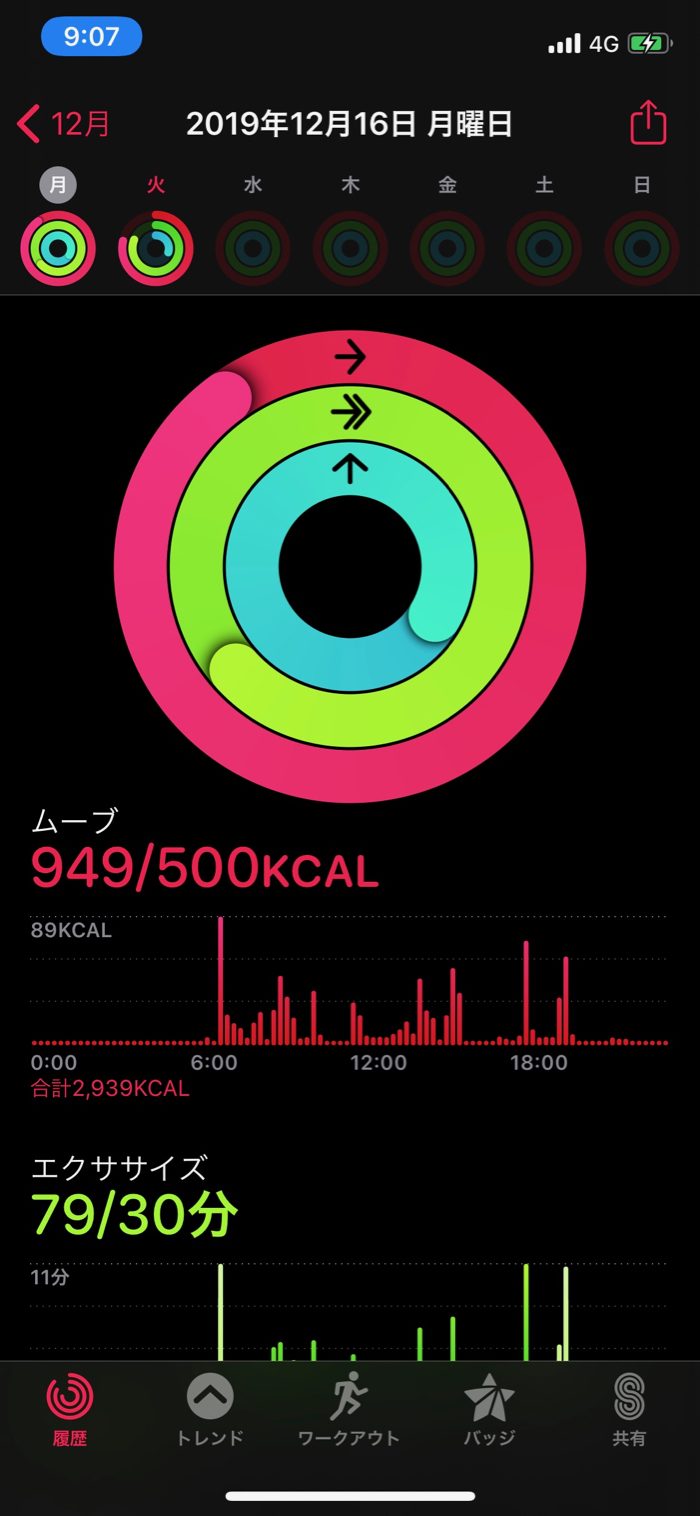
Task: Select Friday (金) activity rings
Action: [447, 249]
